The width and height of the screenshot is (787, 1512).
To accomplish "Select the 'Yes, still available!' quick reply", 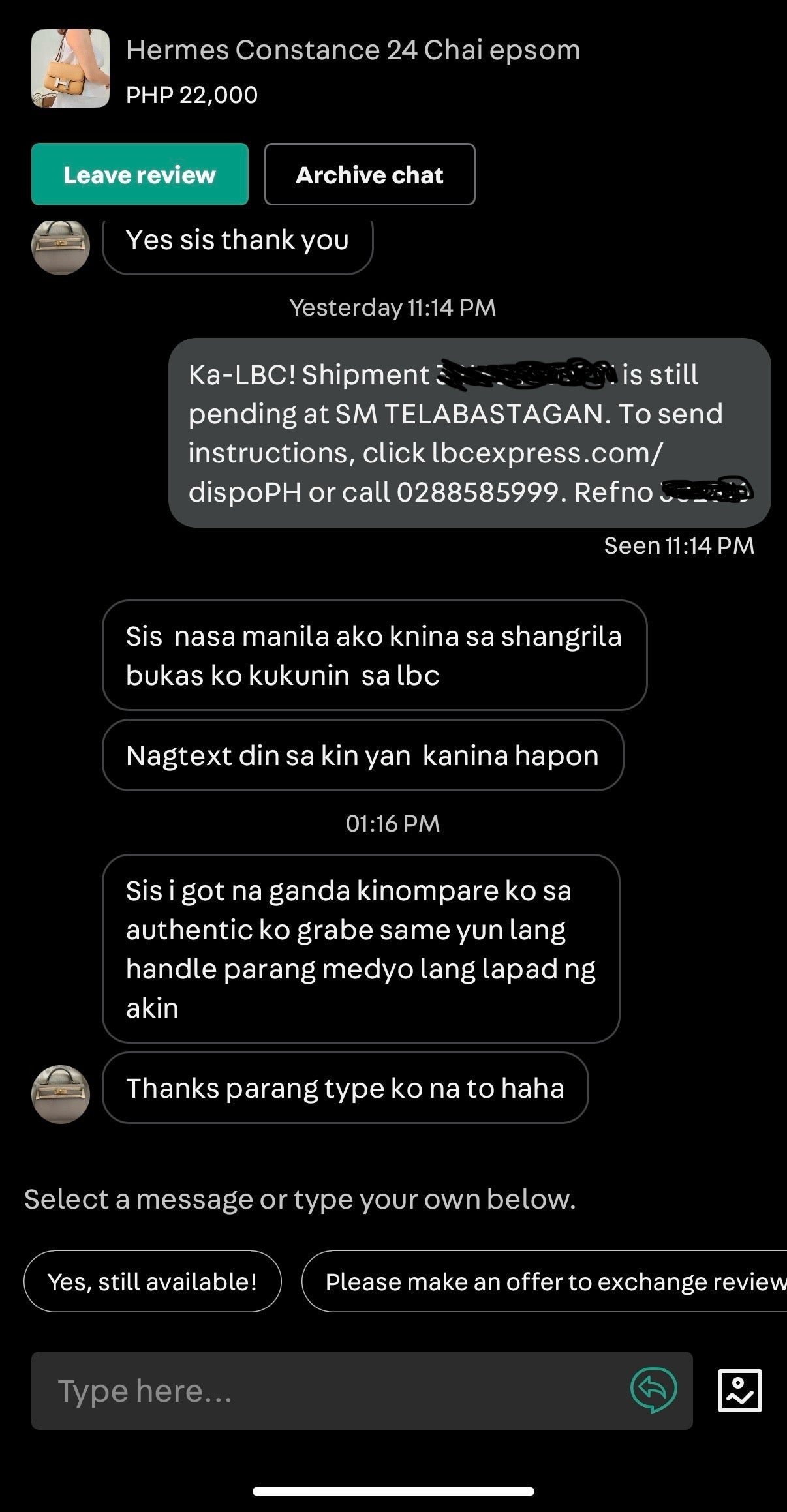I will click(152, 1282).
